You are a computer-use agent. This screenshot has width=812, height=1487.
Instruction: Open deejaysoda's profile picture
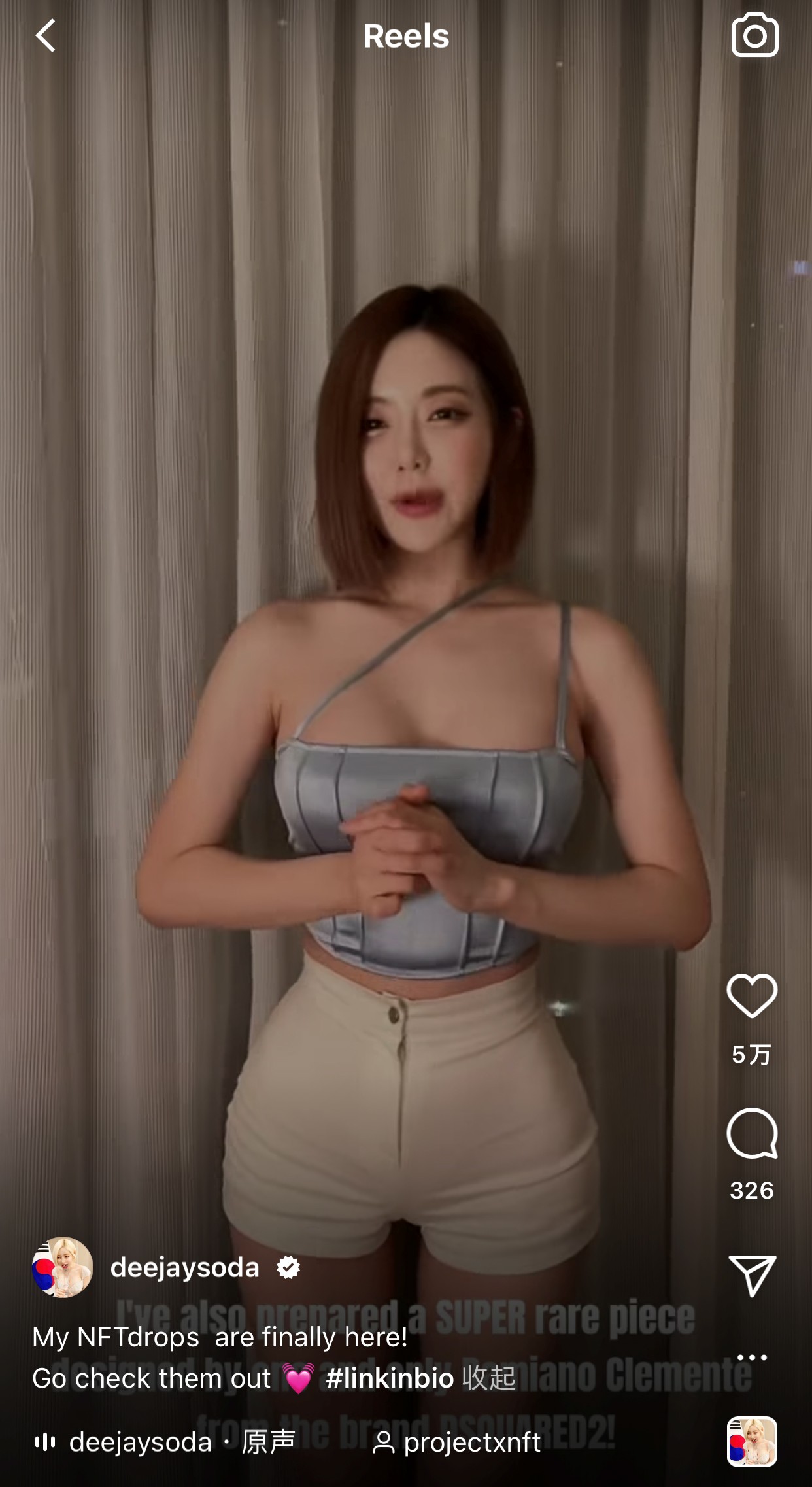click(x=63, y=1267)
